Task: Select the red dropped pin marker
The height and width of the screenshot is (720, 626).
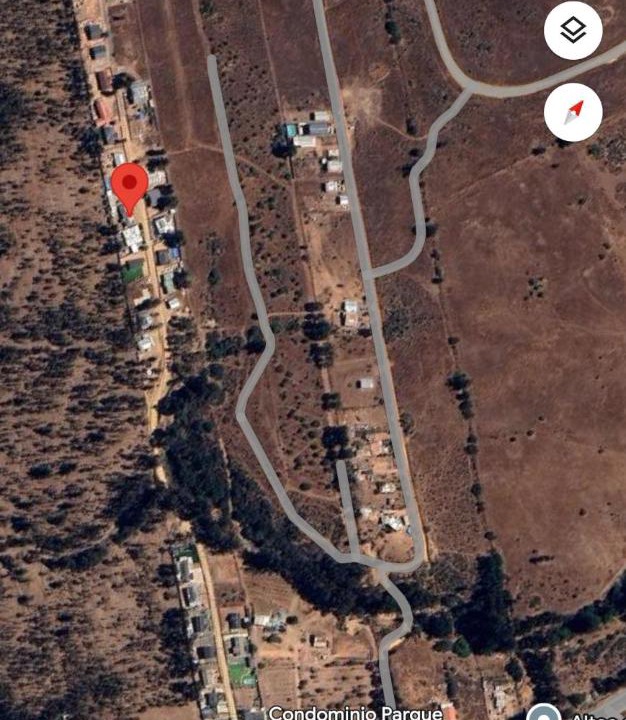Action: (129, 187)
